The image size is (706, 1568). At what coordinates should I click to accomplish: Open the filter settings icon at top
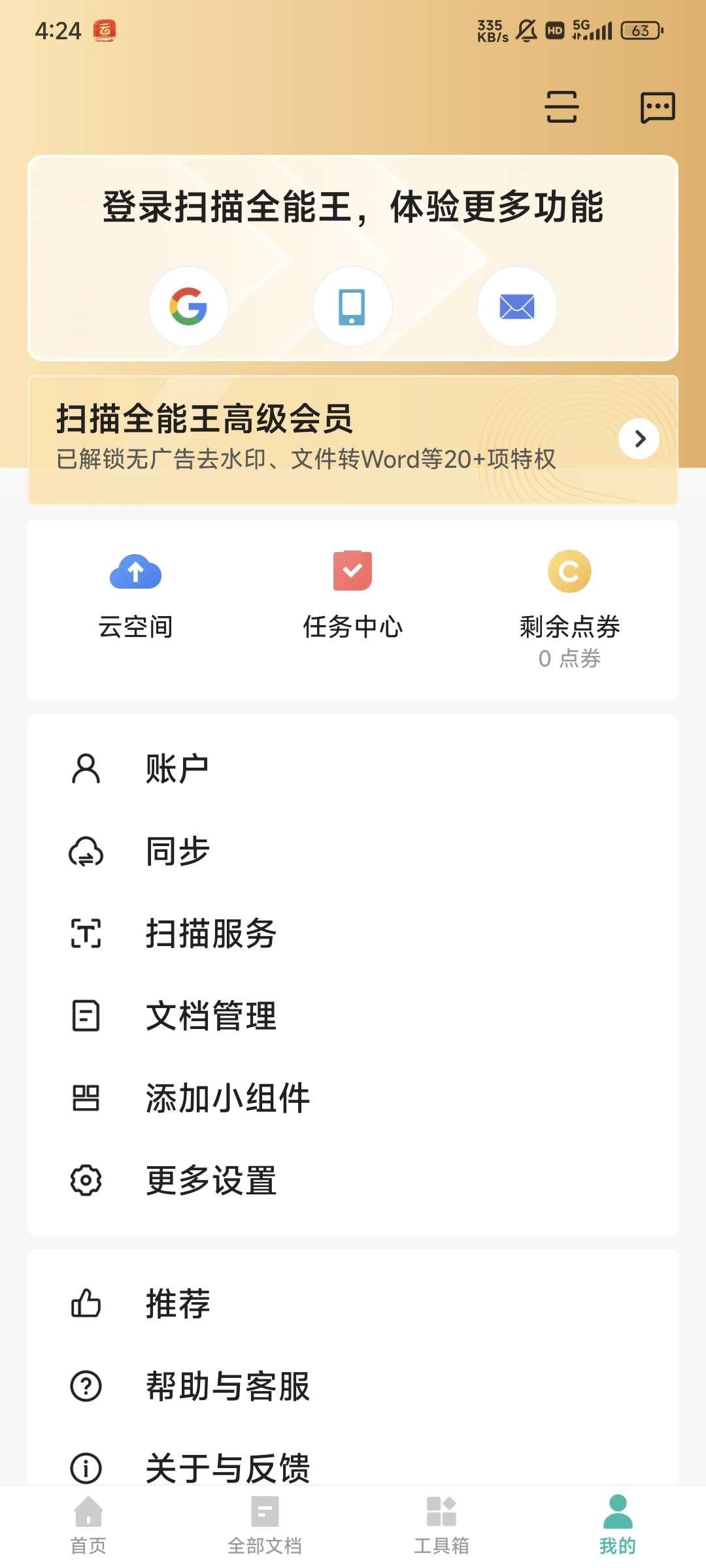tap(561, 108)
